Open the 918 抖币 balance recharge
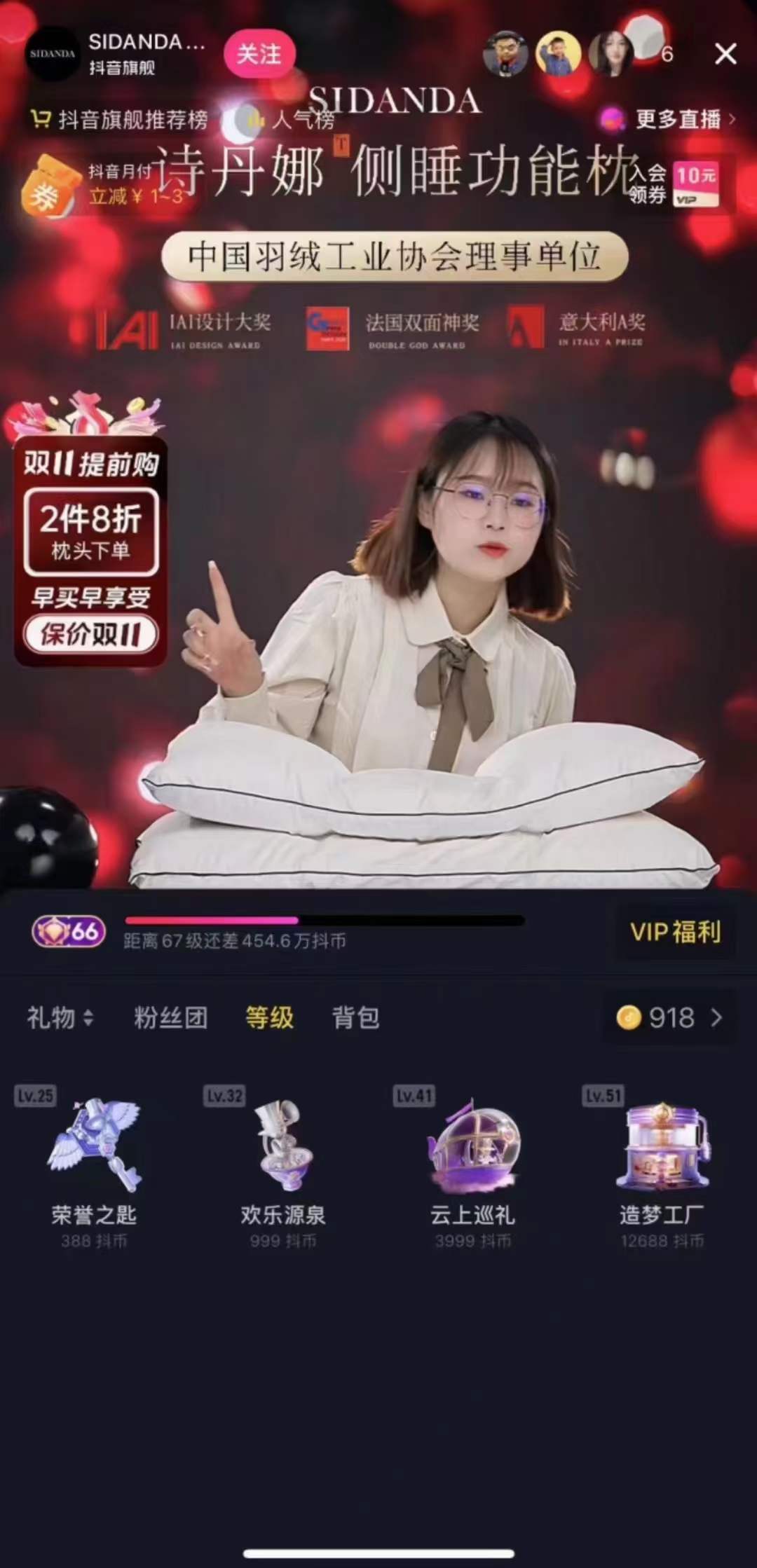 tap(669, 1017)
